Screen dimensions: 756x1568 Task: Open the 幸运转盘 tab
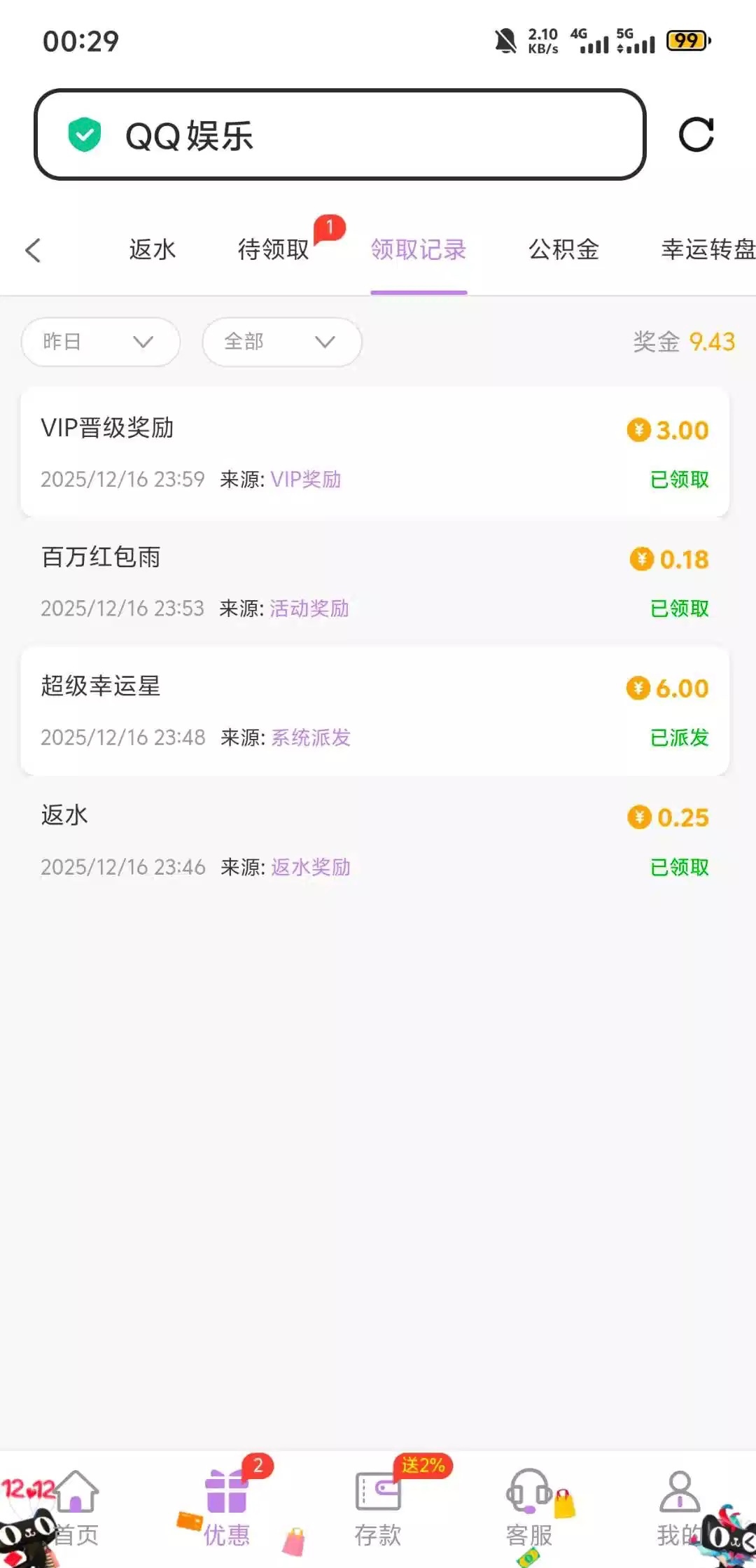click(707, 250)
